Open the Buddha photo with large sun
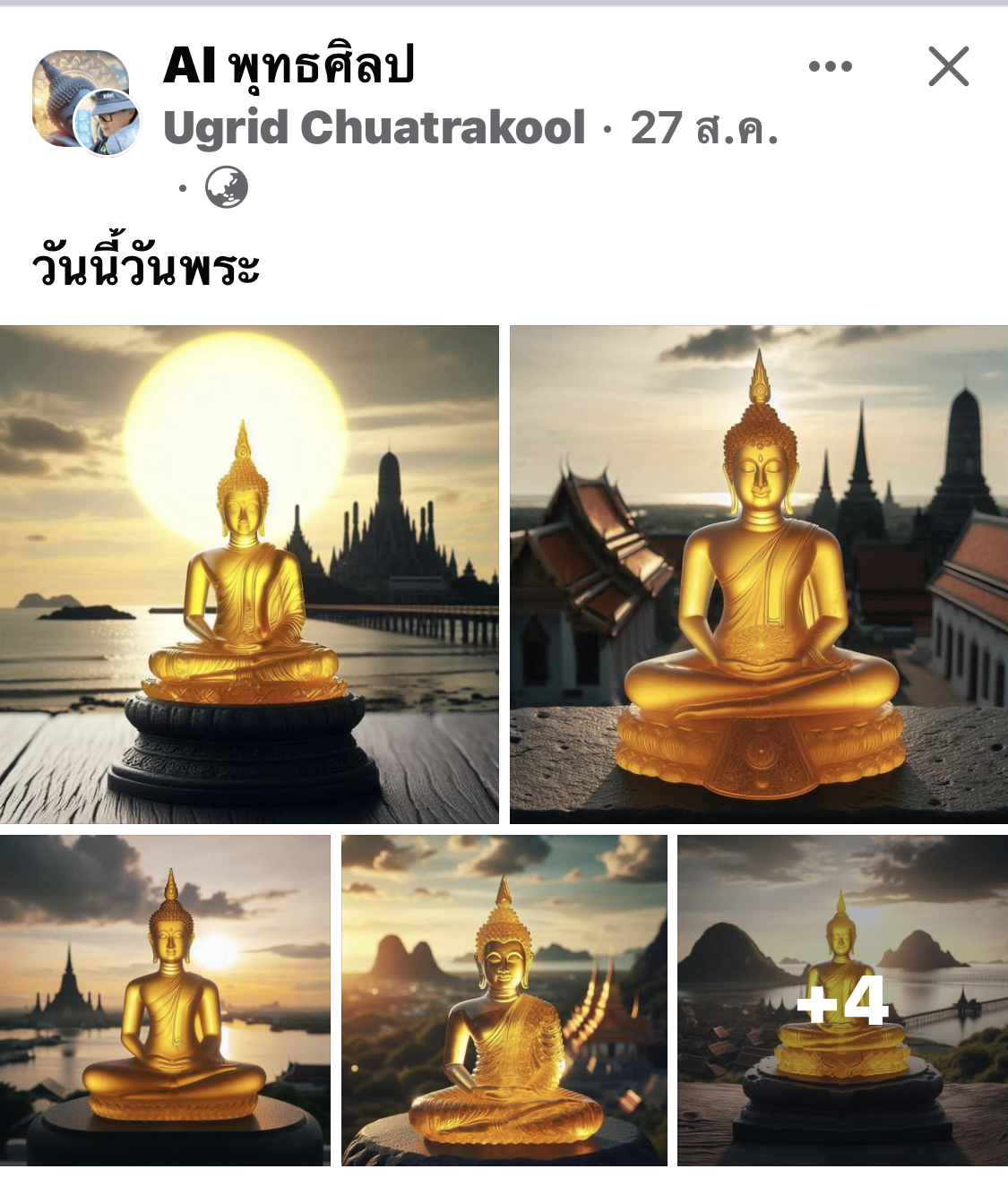The image size is (1008, 1186). [249, 574]
